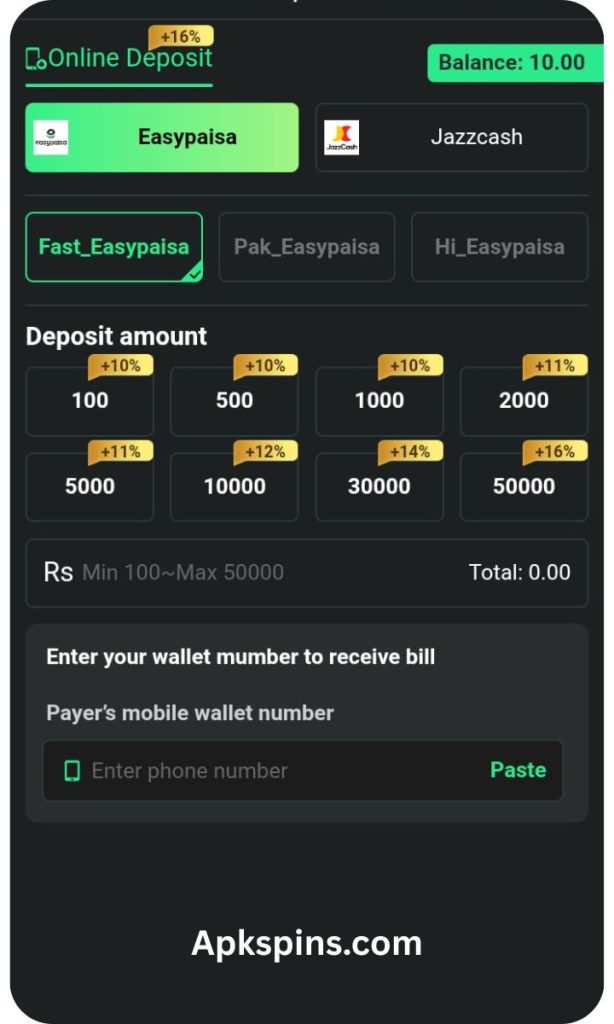The width and height of the screenshot is (614, 1024).
Task: Switch to Jazzcash payment method
Action: pos(452,138)
